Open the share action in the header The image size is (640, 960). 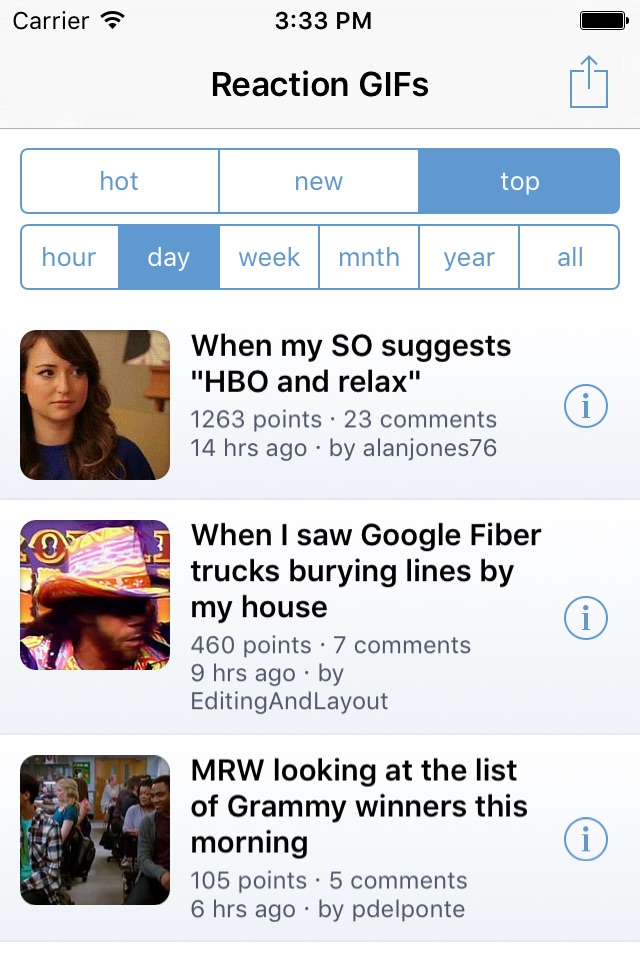[x=589, y=82]
